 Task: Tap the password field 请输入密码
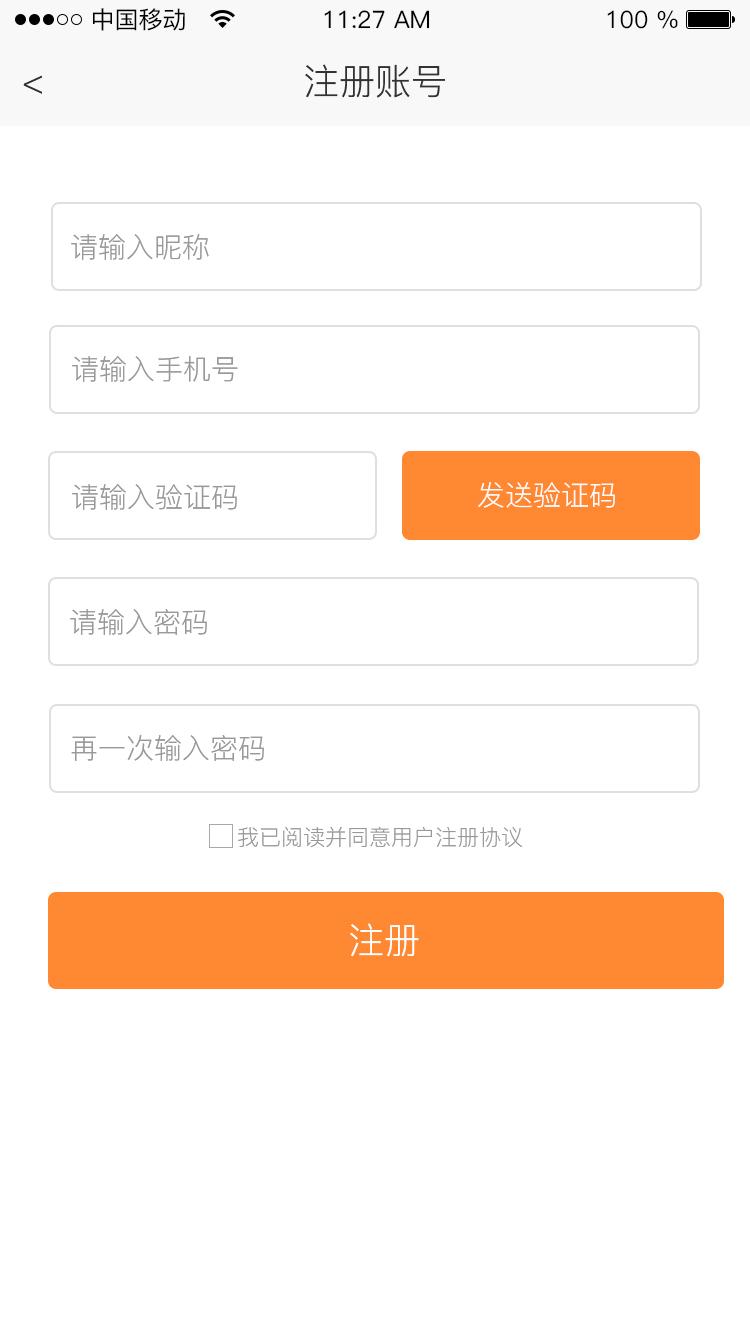pyautogui.click(x=373, y=621)
